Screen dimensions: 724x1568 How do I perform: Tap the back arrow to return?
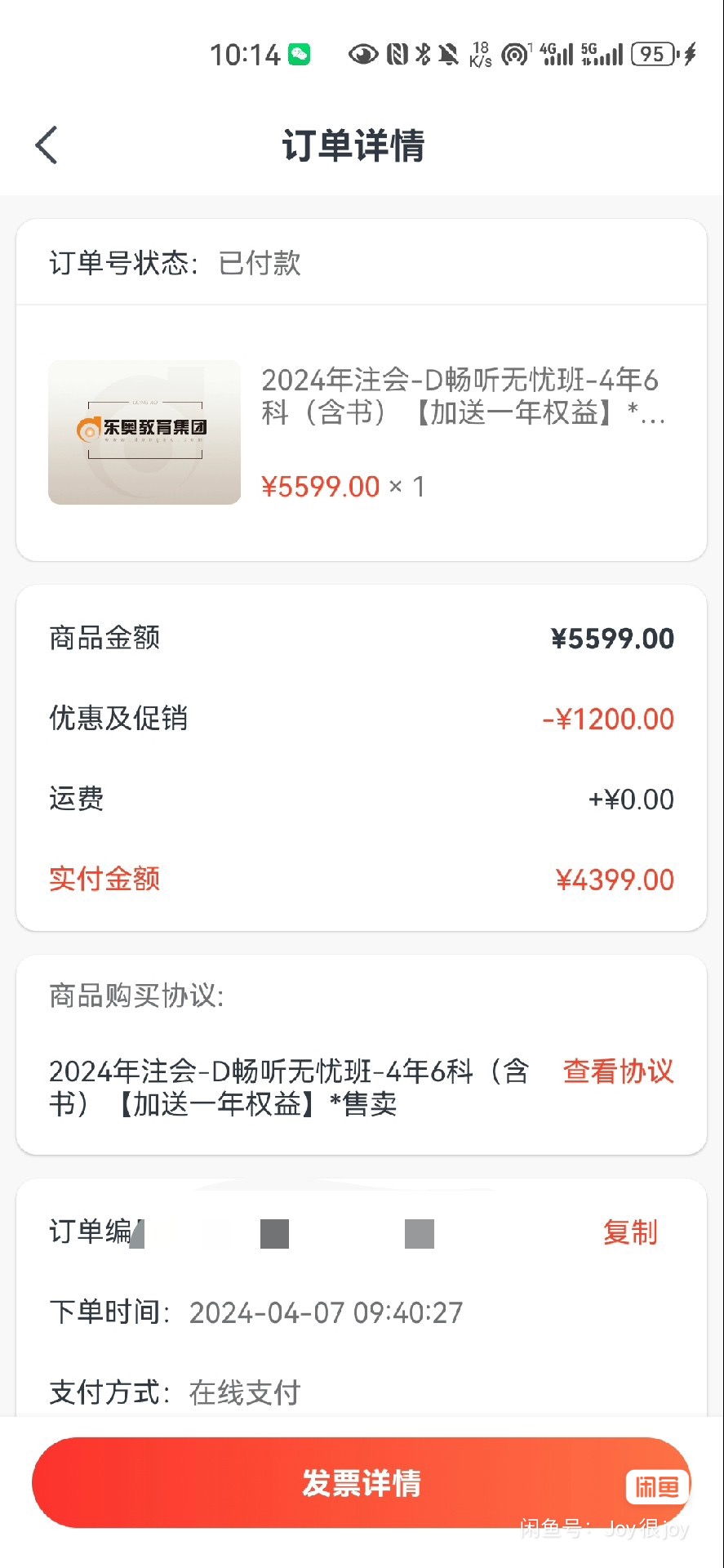47,145
